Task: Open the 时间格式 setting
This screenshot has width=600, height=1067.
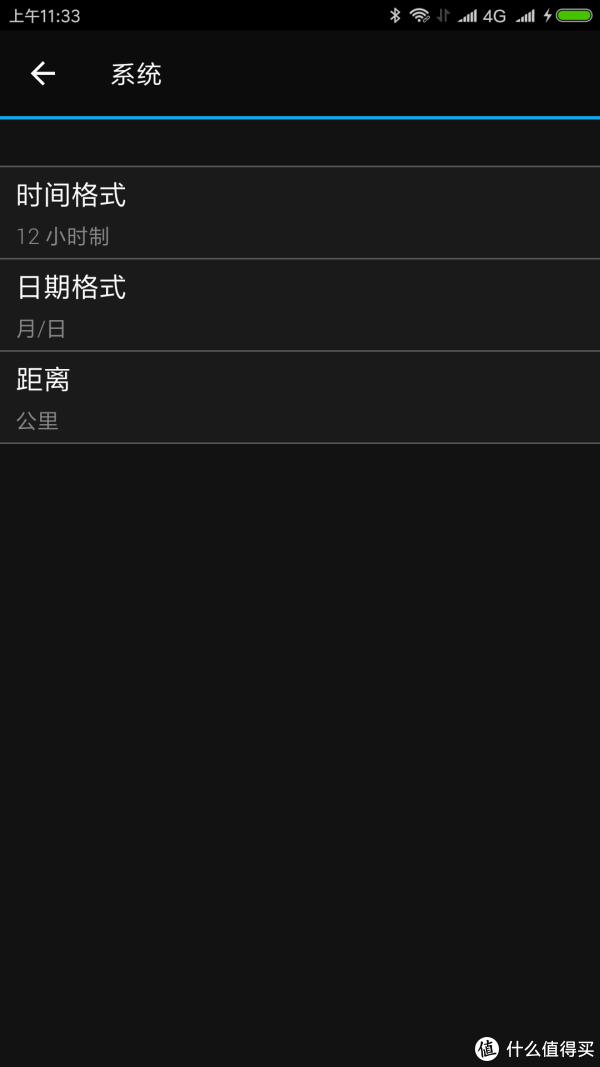Action: pyautogui.click(x=300, y=212)
